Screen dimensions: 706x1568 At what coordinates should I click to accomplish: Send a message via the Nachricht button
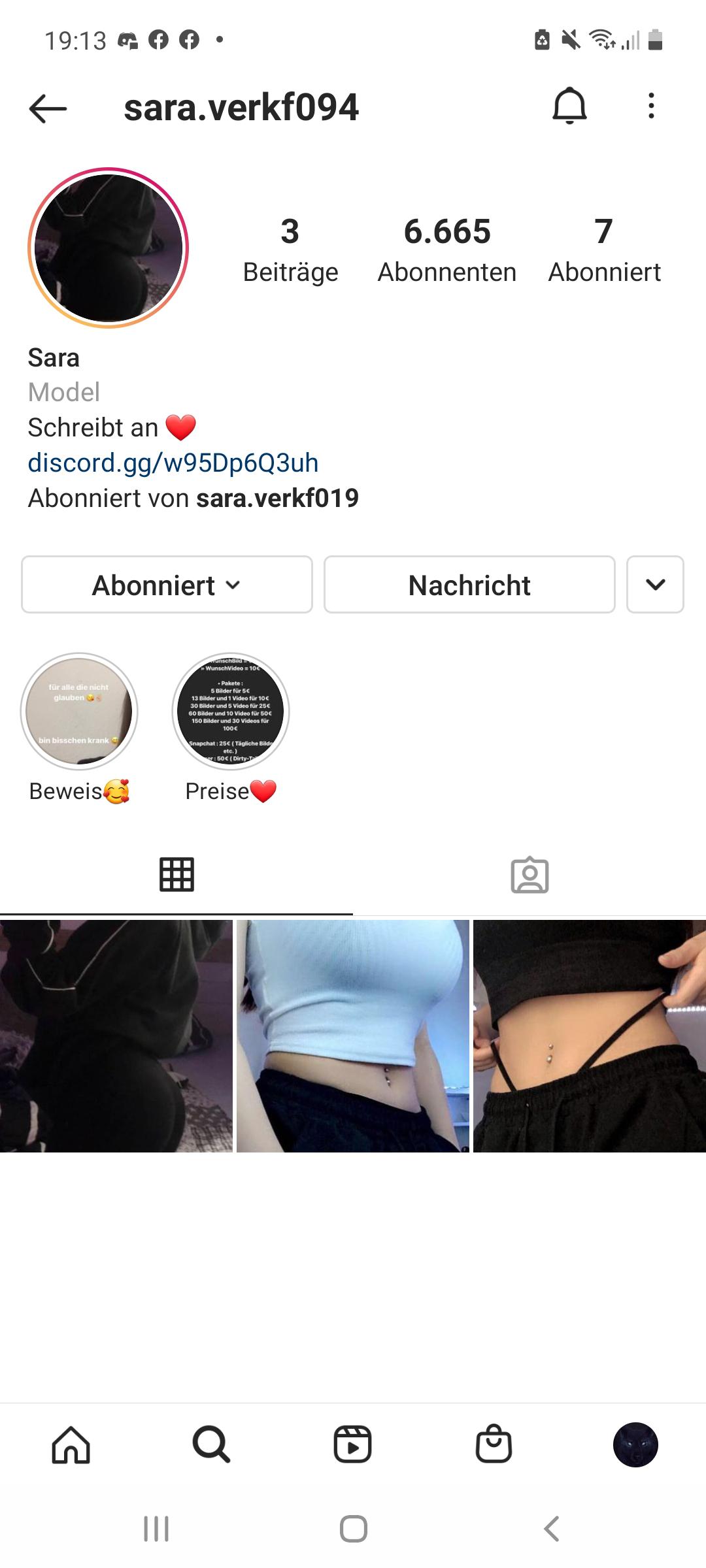[x=468, y=585]
